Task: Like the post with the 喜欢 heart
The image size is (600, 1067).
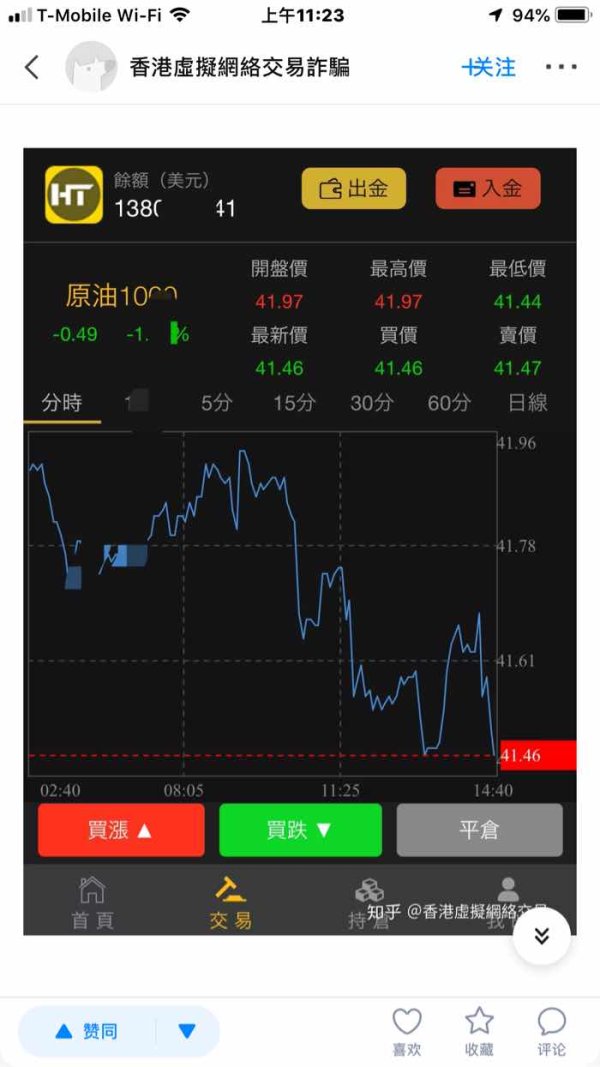Action: coord(407,1031)
